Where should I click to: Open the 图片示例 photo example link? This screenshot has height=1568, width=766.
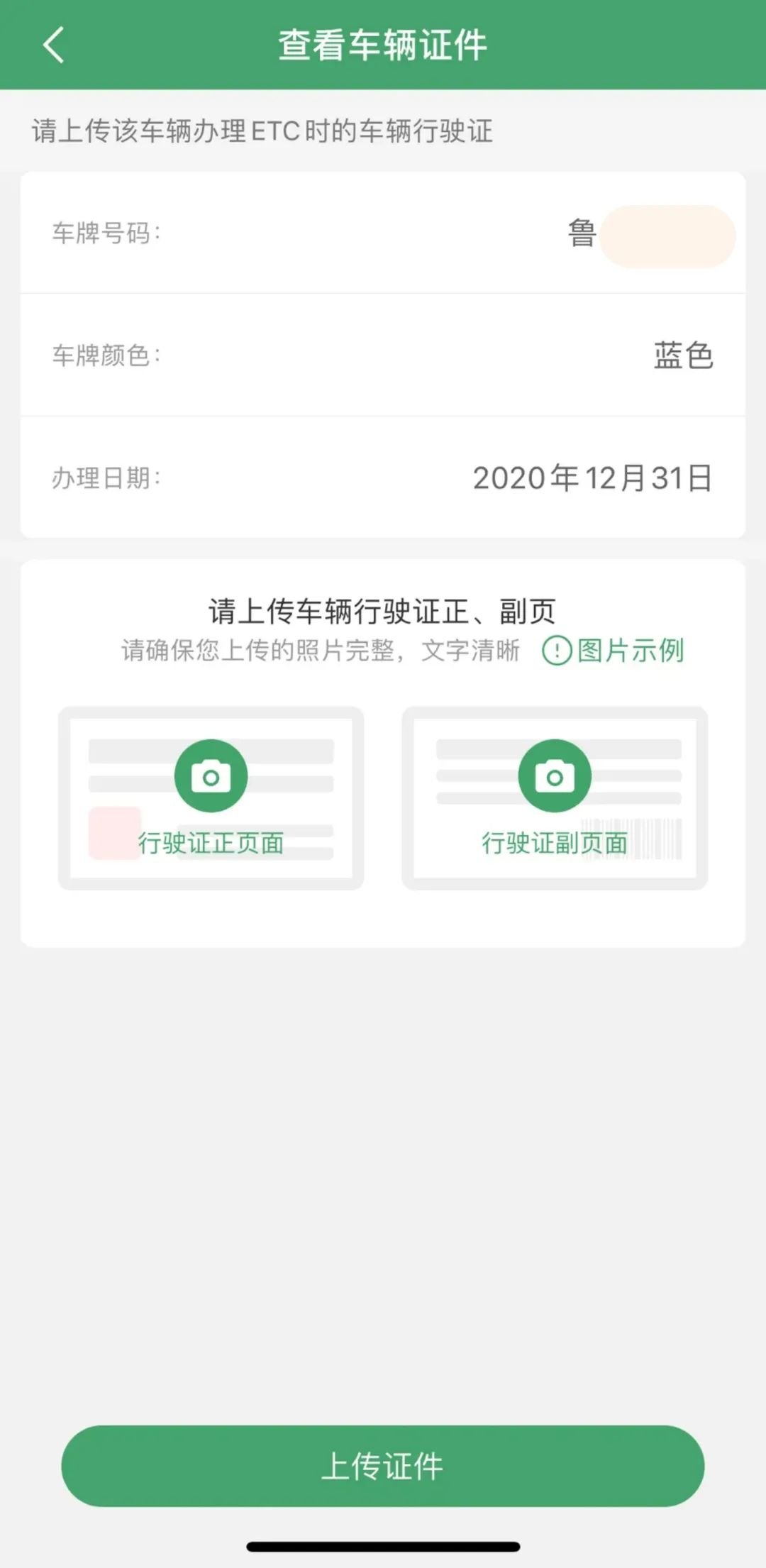[614, 650]
